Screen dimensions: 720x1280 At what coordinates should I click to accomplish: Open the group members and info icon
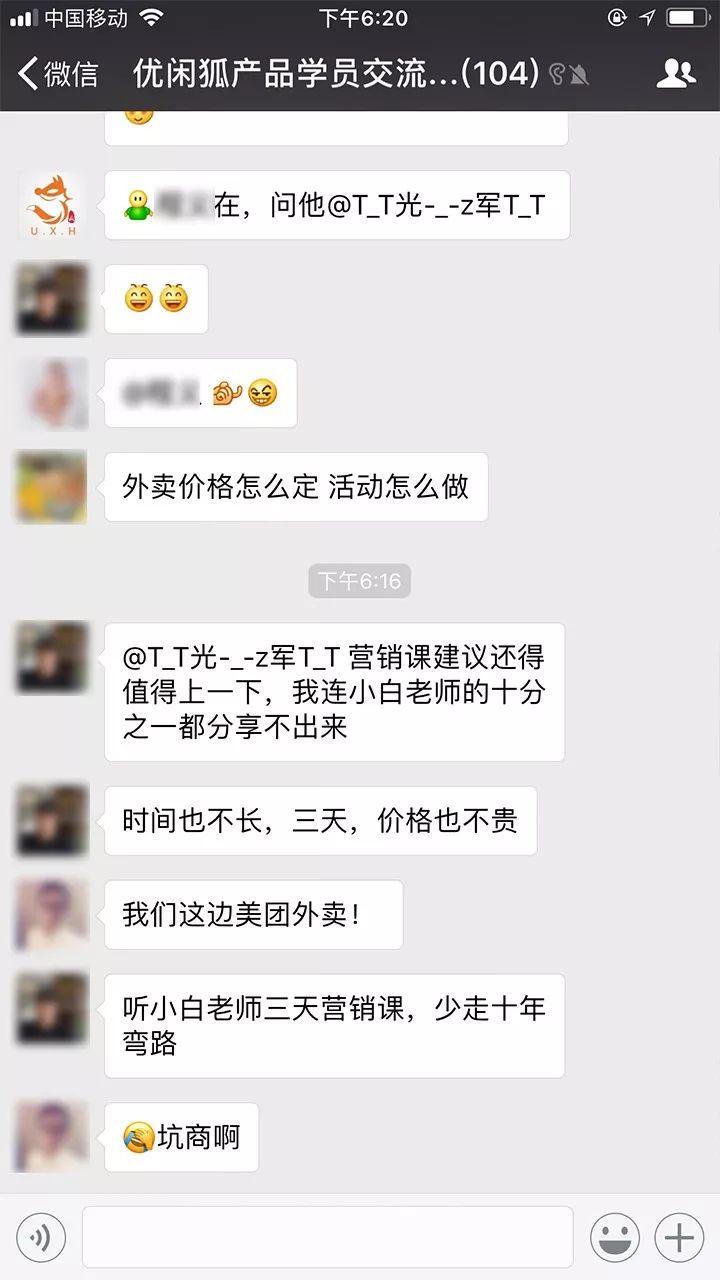click(676, 73)
